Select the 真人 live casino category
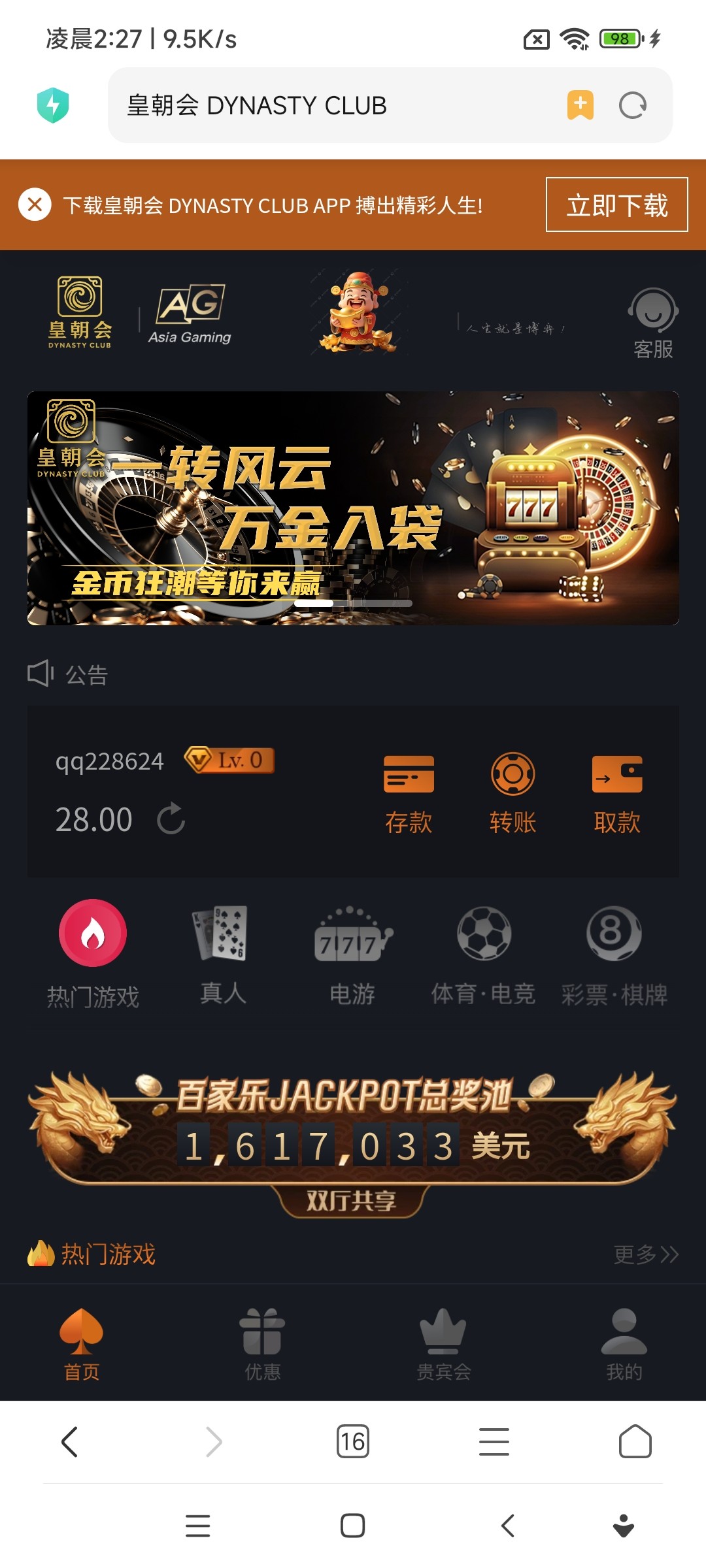706x1568 pixels. 222,954
